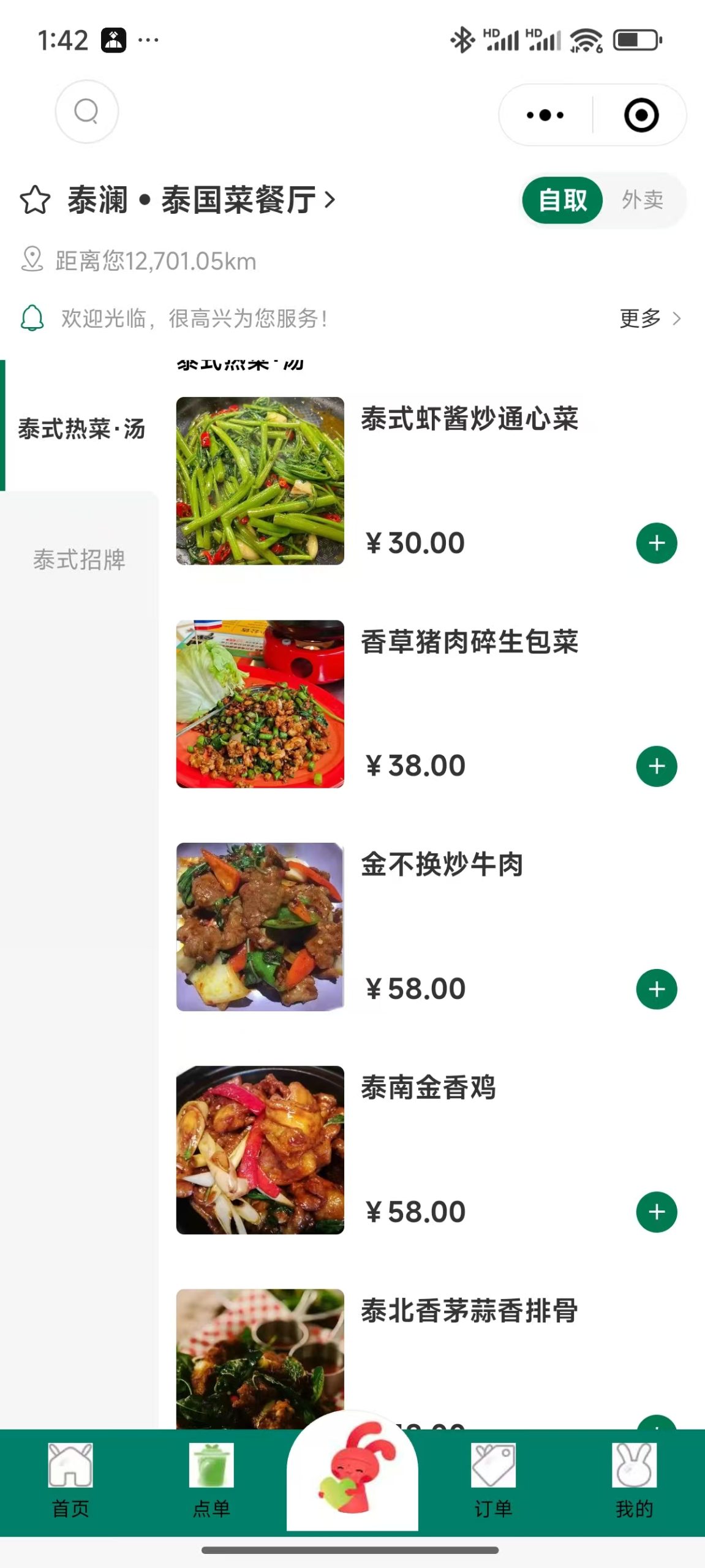Favorite the restaurant with the star icon
The height and width of the screenshot is (1568, 705).
(35, 200)
